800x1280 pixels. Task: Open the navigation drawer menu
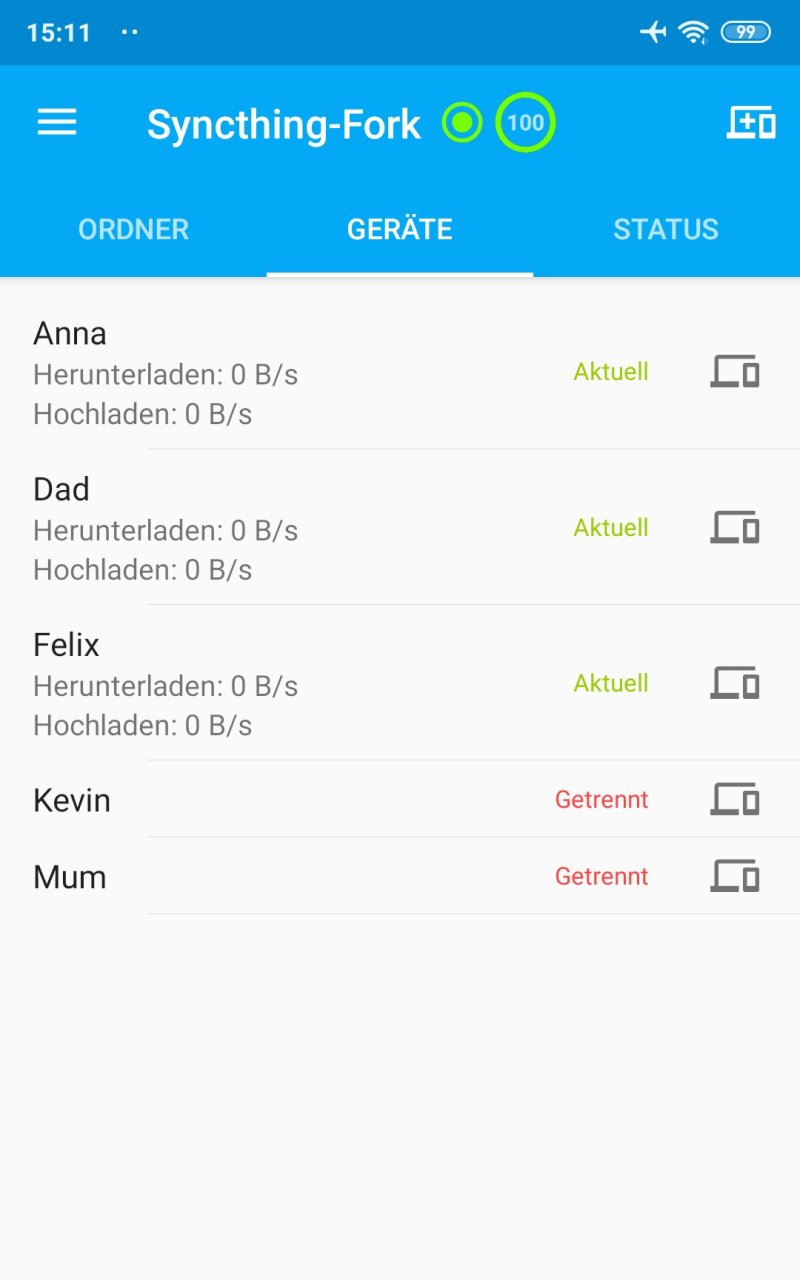57,123
